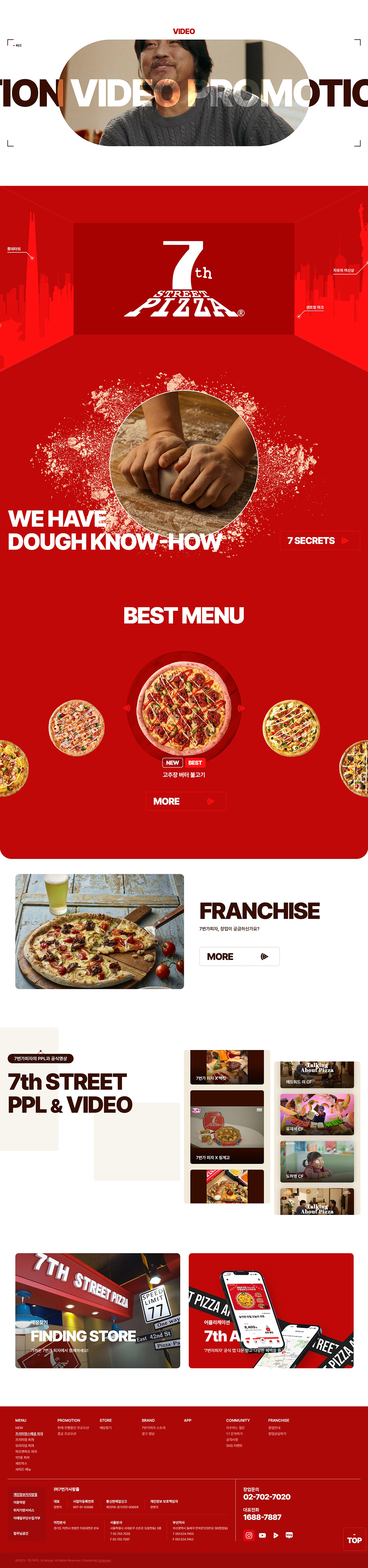
Task: Open the ULdesign credit link
Action: tap(104, 1560)
